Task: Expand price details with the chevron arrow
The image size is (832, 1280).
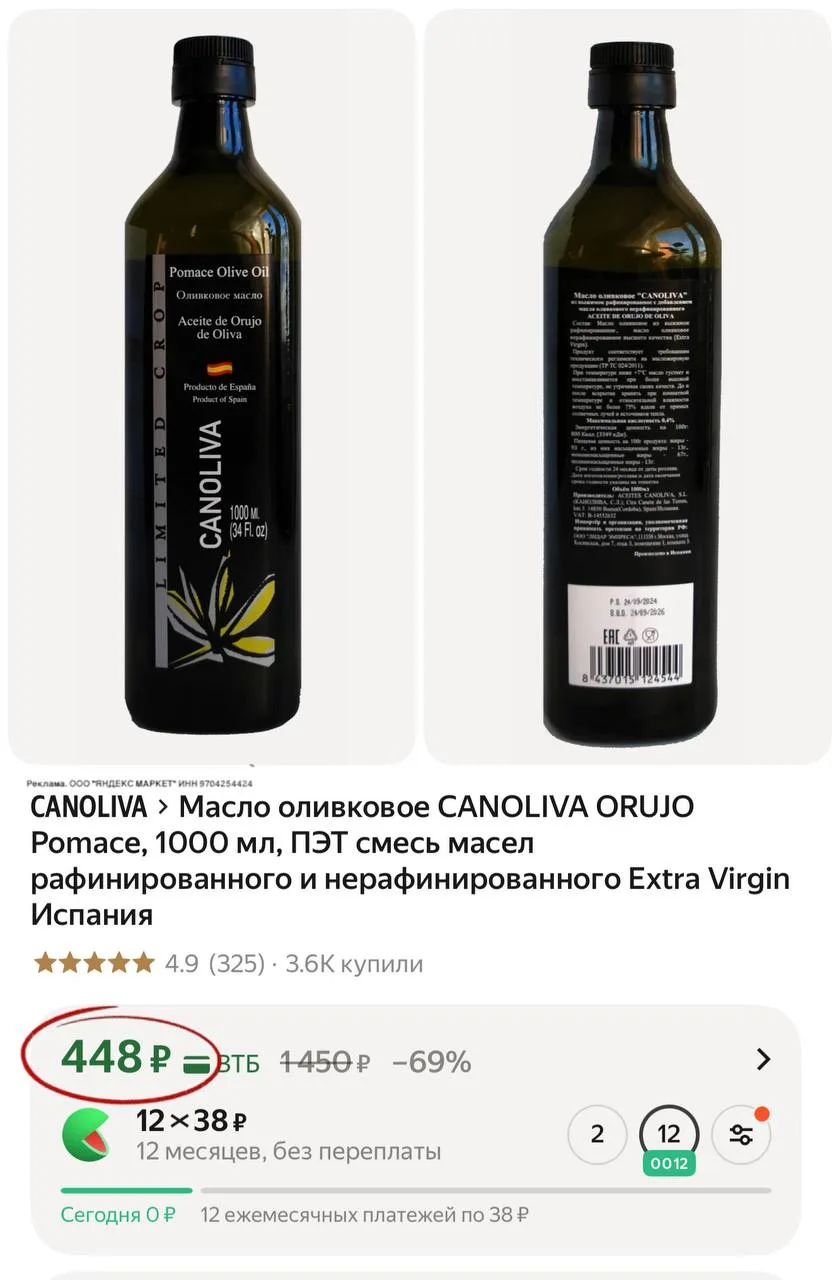Action: (x=763, y=1059)
